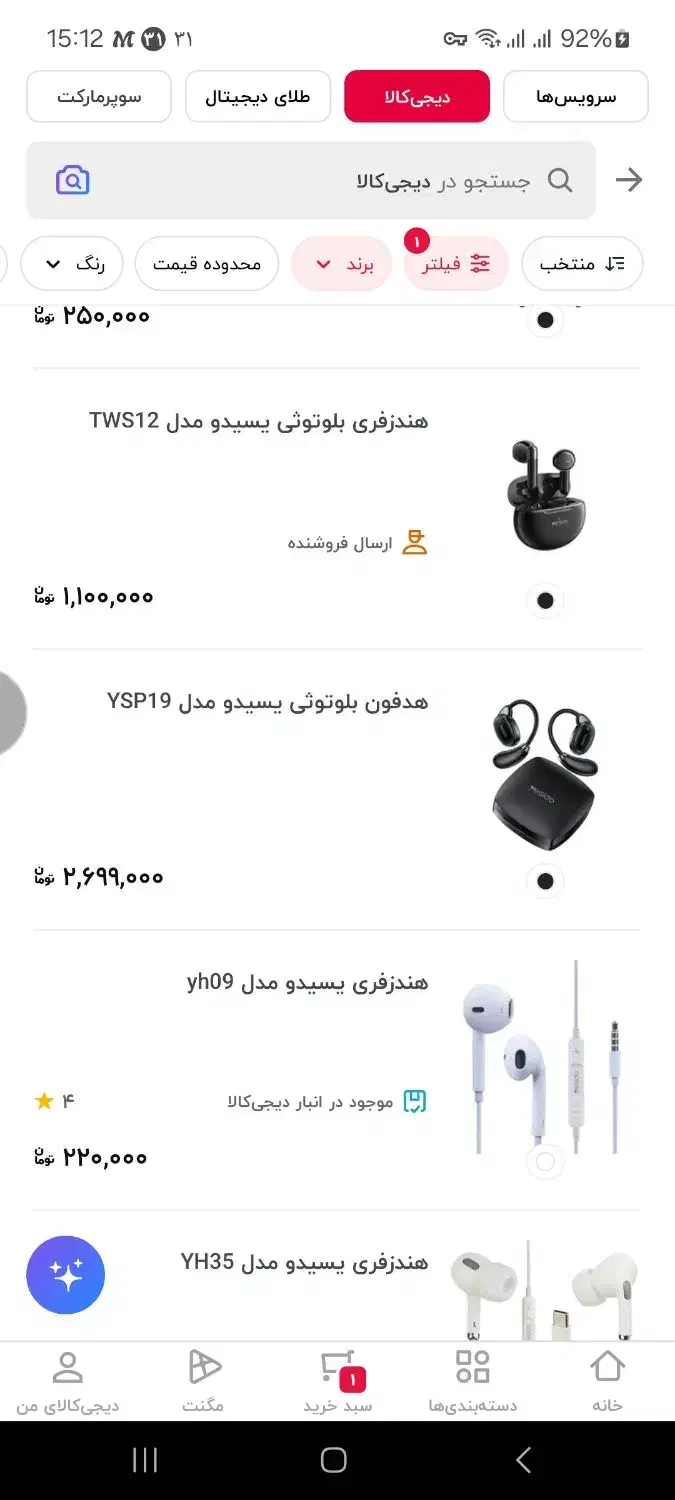Switch to the سرویس‌ها tab
675x1500 pixels.
click(x=575, y=97)
